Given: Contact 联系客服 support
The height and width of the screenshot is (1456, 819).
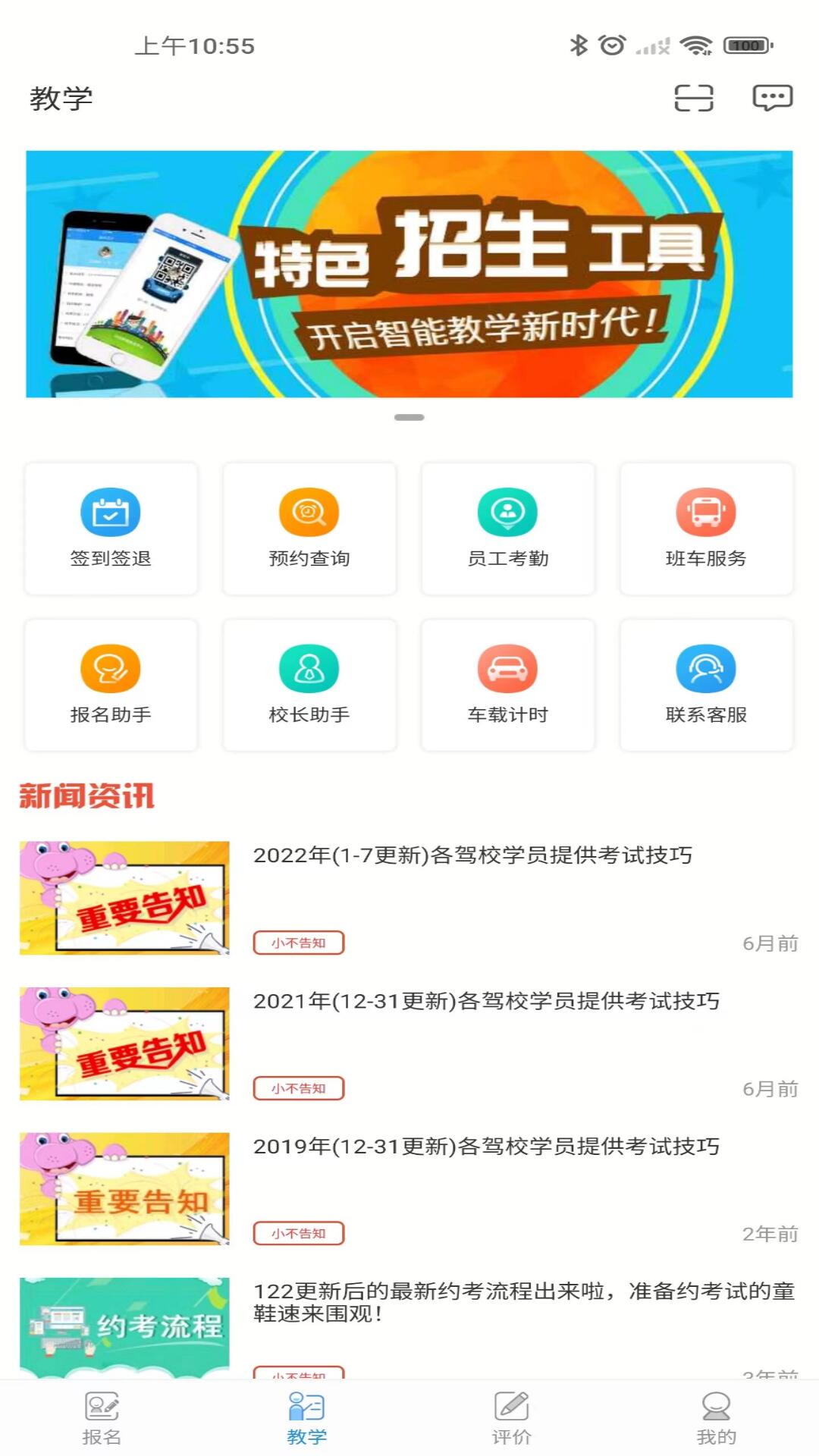Looking at the screenshot, I should click(x=706, y=685).
